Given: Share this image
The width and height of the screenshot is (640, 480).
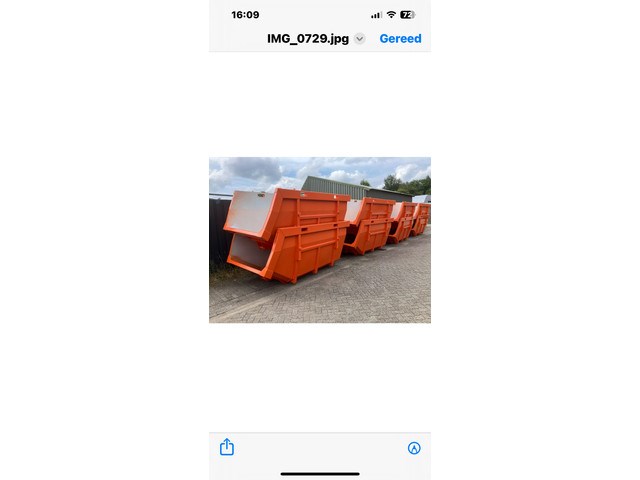Looking at the screenshot, I should click(x=227, y=447).
